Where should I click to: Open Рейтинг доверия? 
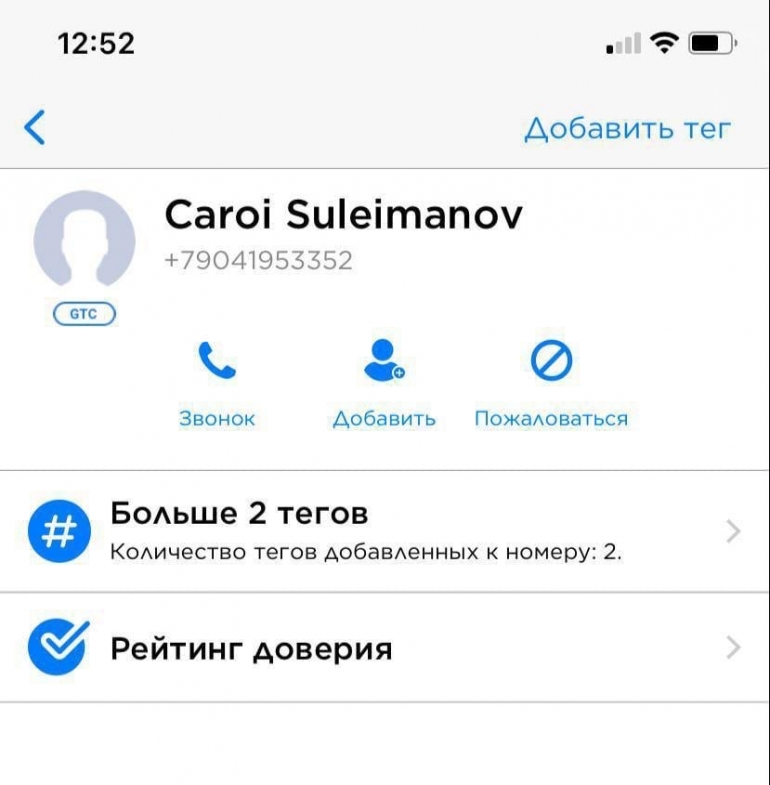(x=385, y=648)
